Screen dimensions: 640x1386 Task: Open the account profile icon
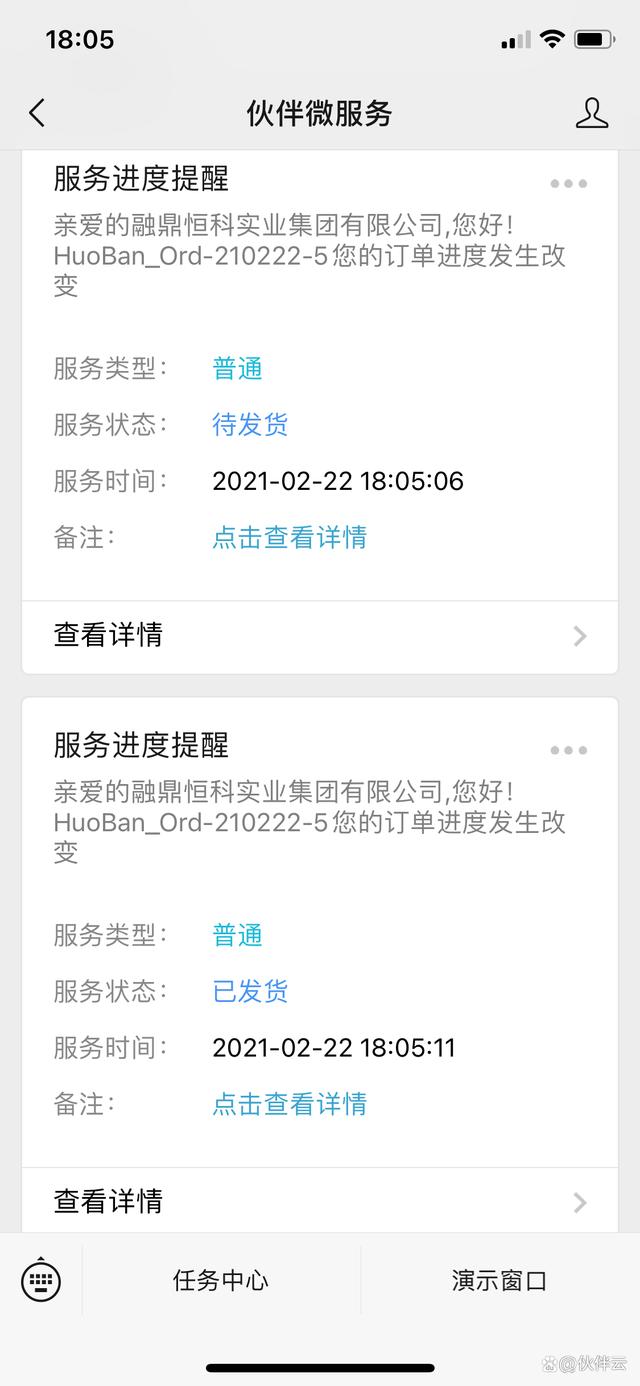(592, 113)
